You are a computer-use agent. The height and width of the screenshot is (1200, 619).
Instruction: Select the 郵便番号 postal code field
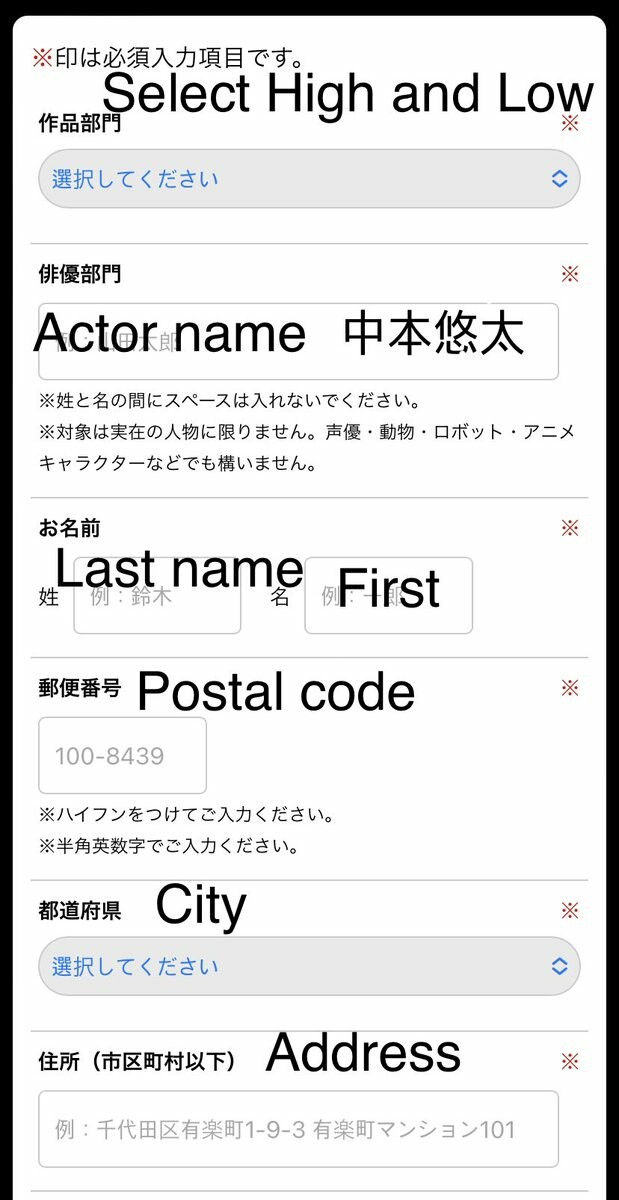coord(122,755)
